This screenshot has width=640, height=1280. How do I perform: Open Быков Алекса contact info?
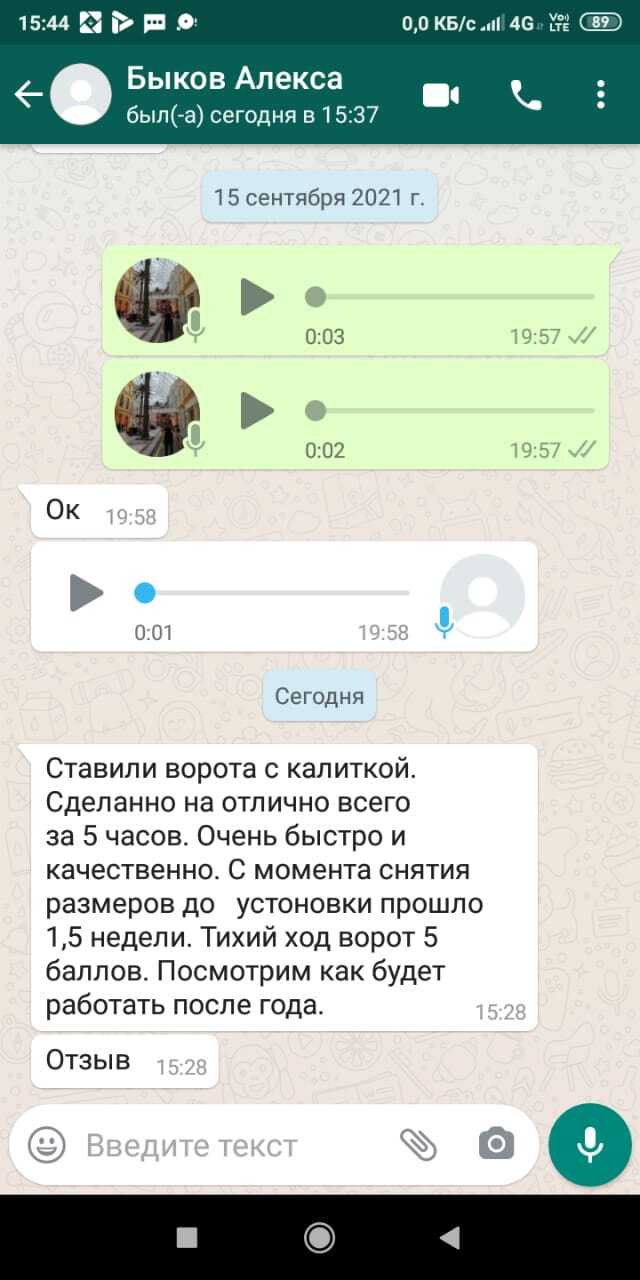click(x=250, y=95)
